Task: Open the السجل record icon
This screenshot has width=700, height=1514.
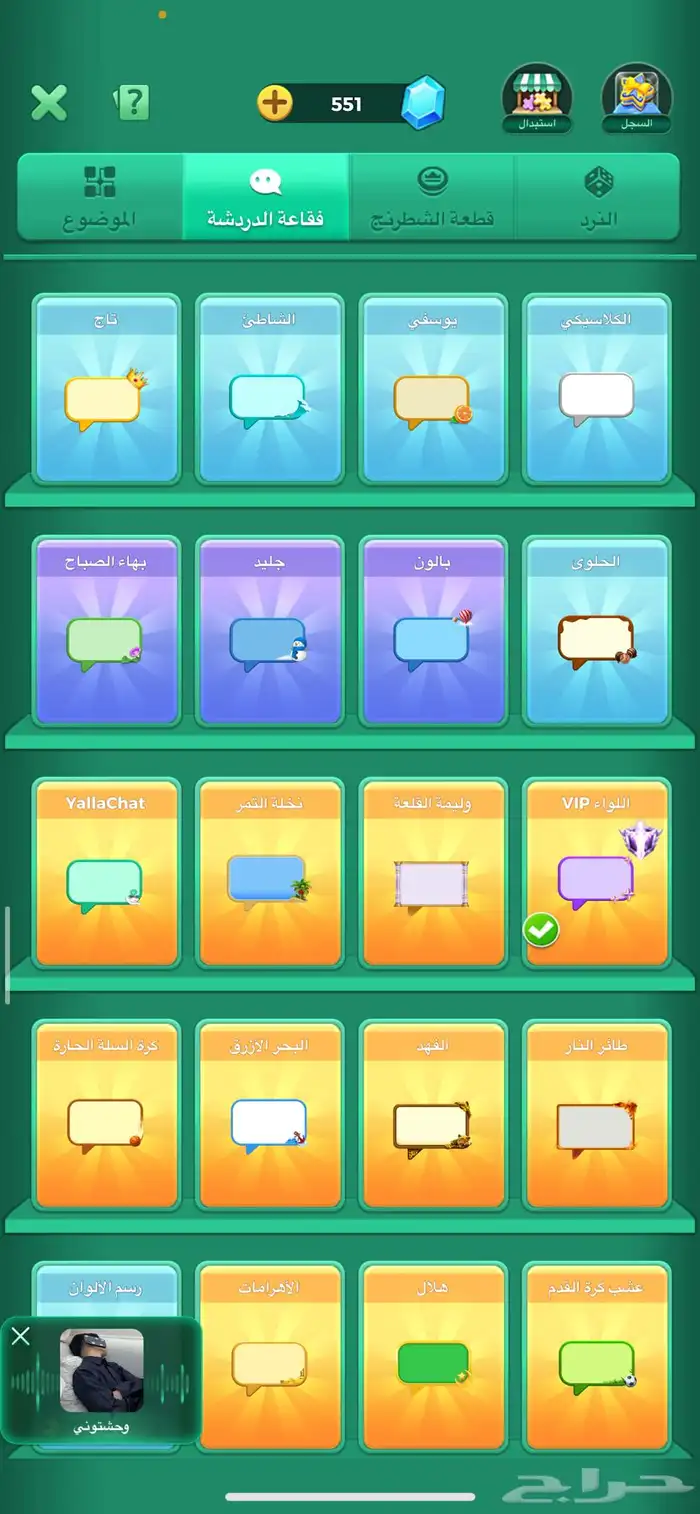Action: [x=636, y=98]
